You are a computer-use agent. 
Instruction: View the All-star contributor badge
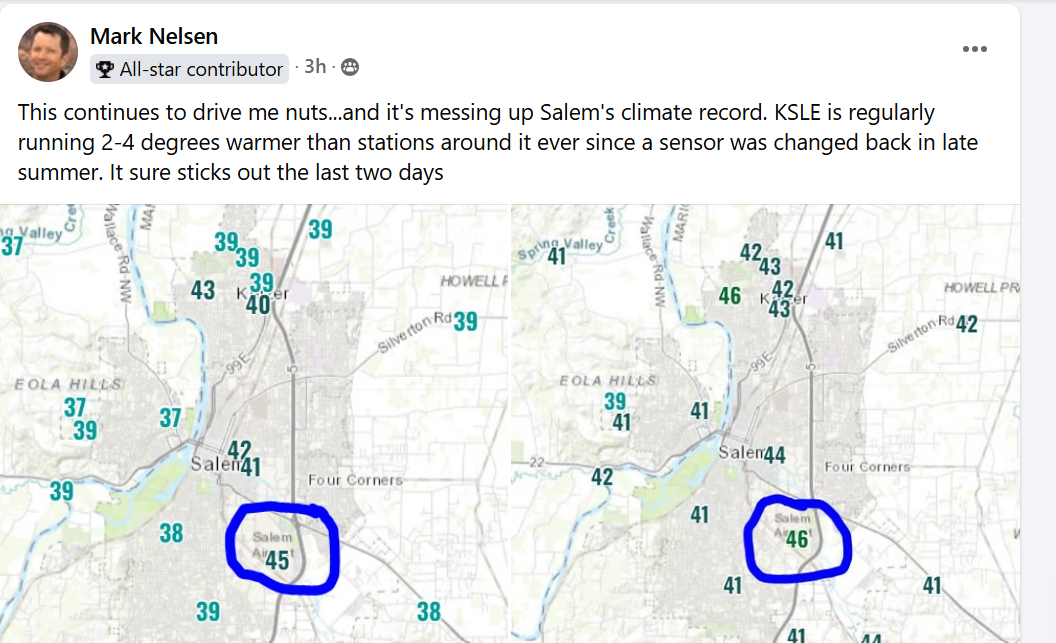(x=190, y=69)
